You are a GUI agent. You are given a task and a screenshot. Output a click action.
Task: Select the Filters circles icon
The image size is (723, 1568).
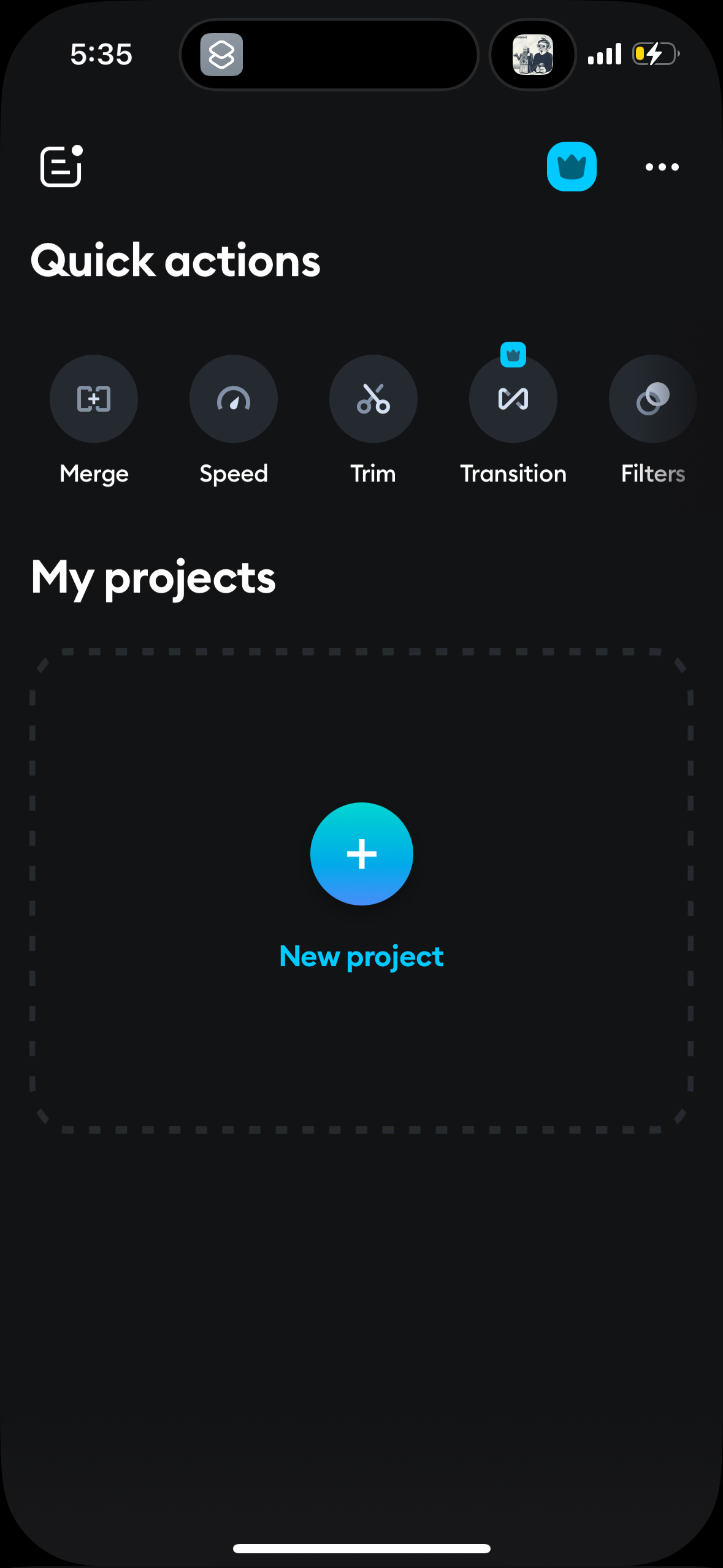(652, 399)
